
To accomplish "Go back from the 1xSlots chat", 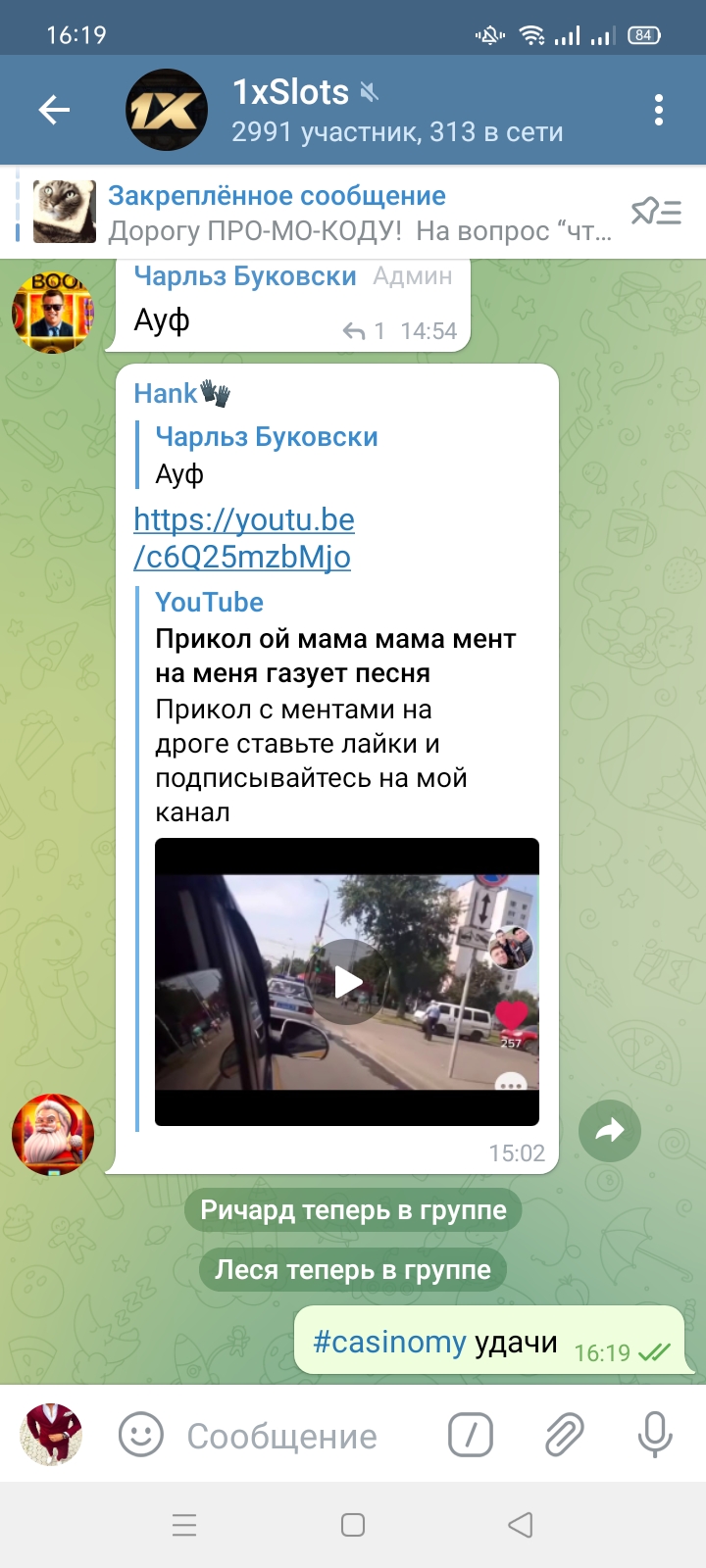I will coord(54,110).
